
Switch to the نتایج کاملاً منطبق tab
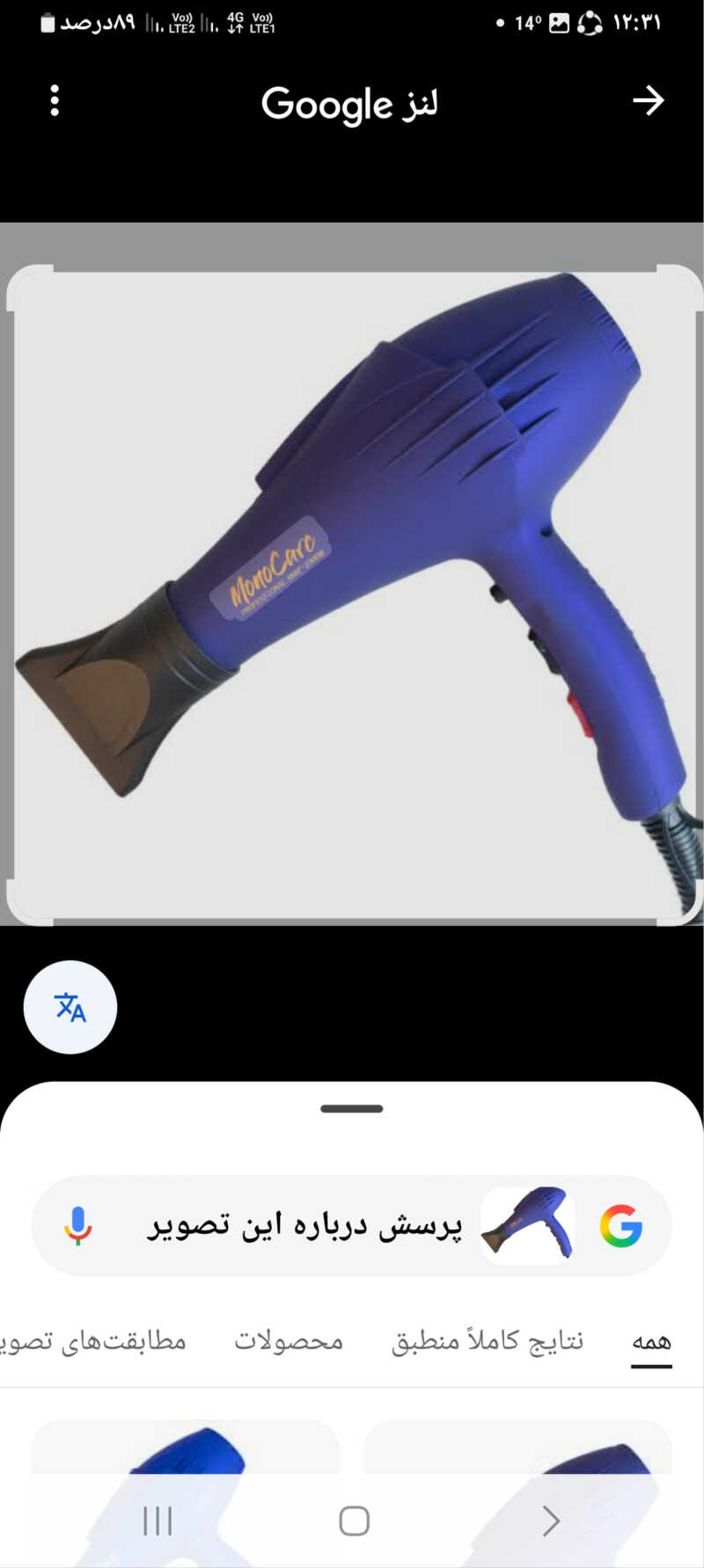point(488,1342)
